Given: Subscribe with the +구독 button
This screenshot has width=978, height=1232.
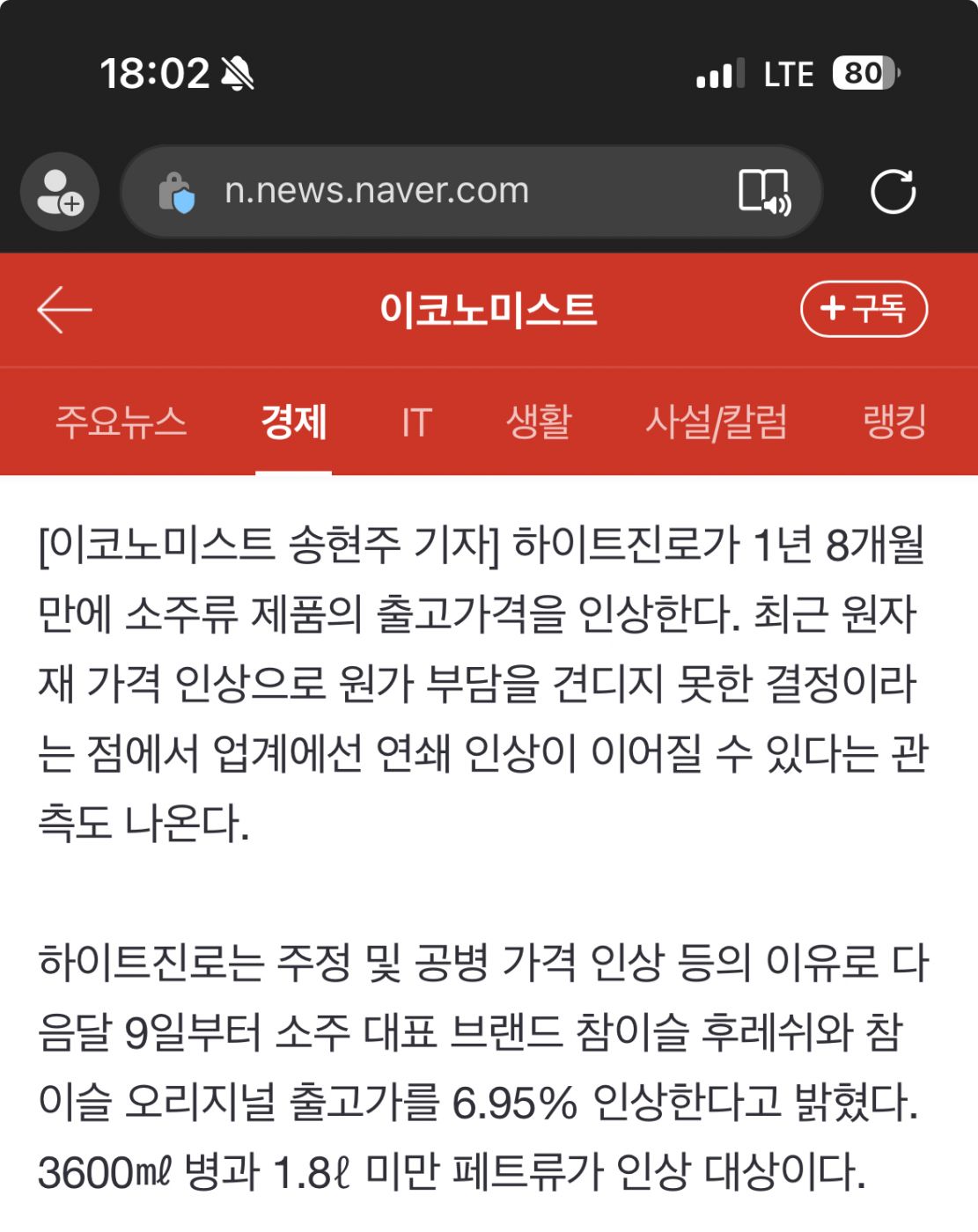Looking at the screenshot, I should click(863, 309).
